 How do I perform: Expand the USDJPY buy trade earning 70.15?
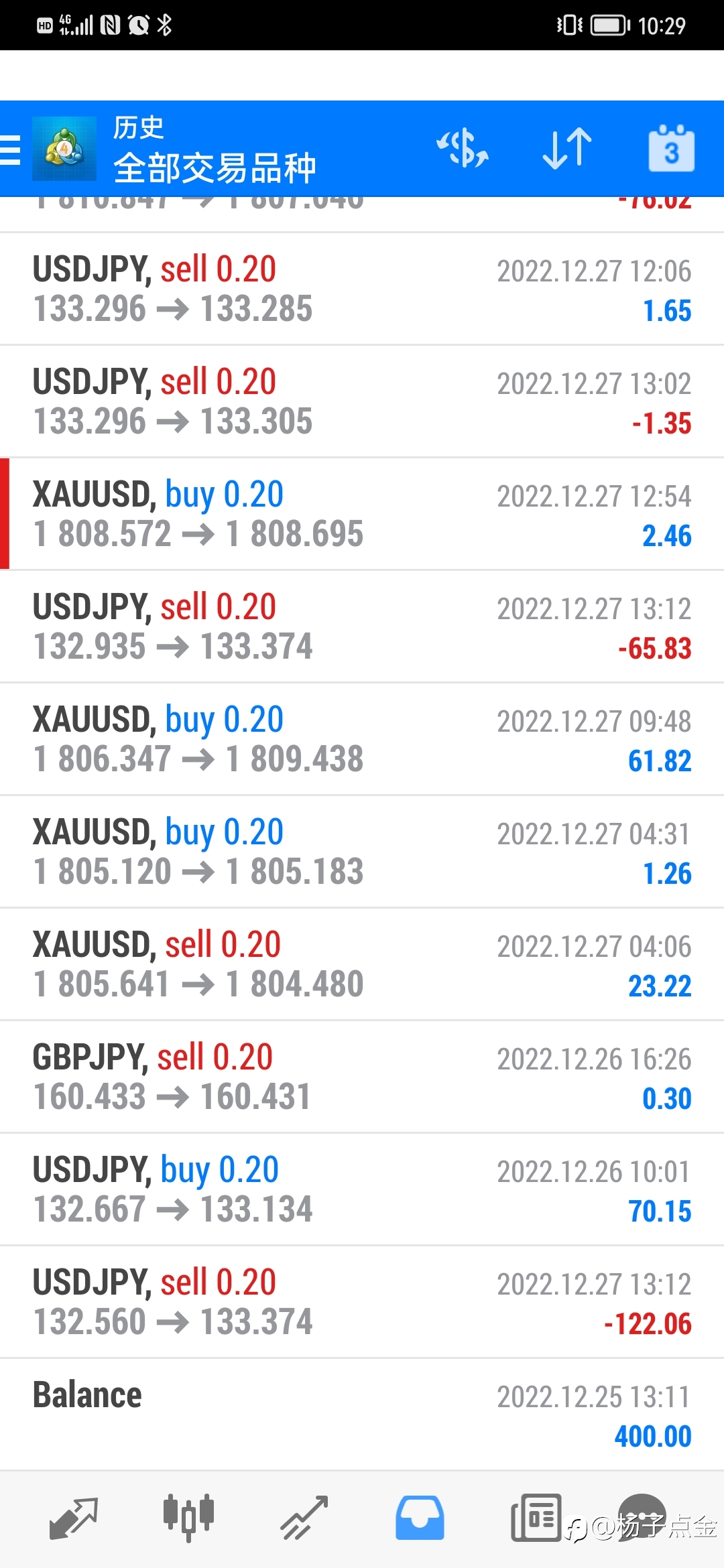pos(362,1189)
